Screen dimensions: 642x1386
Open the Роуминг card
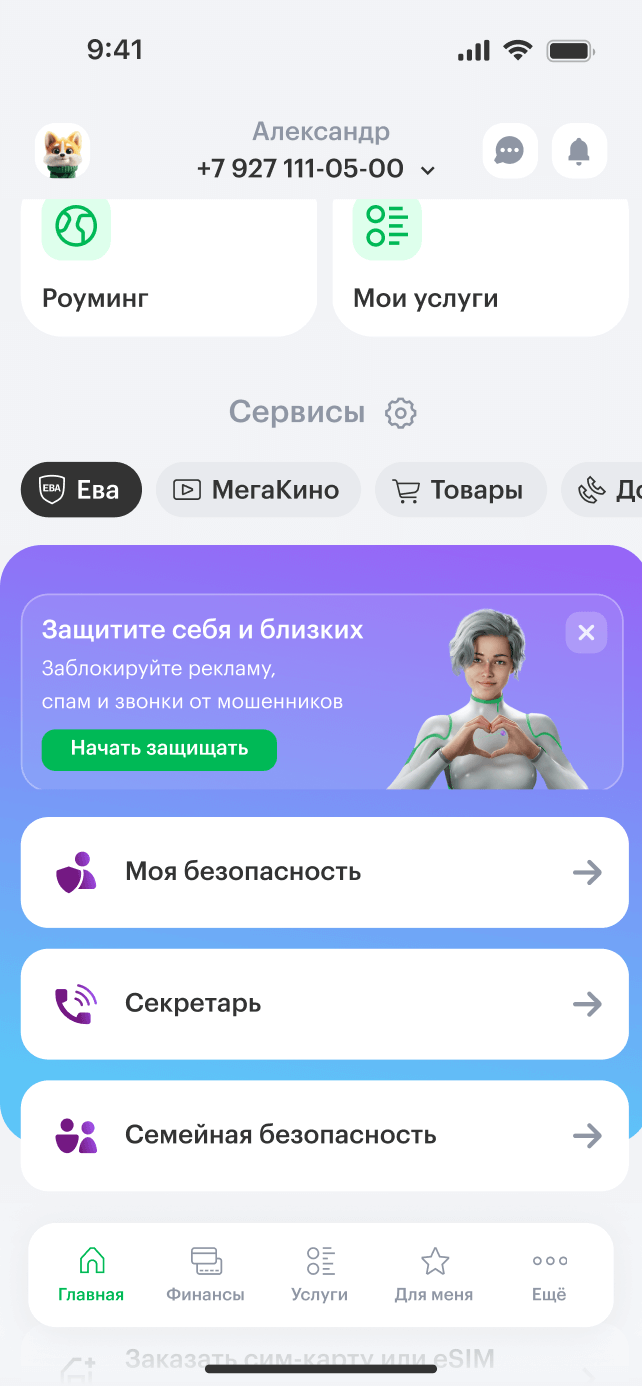169,268
